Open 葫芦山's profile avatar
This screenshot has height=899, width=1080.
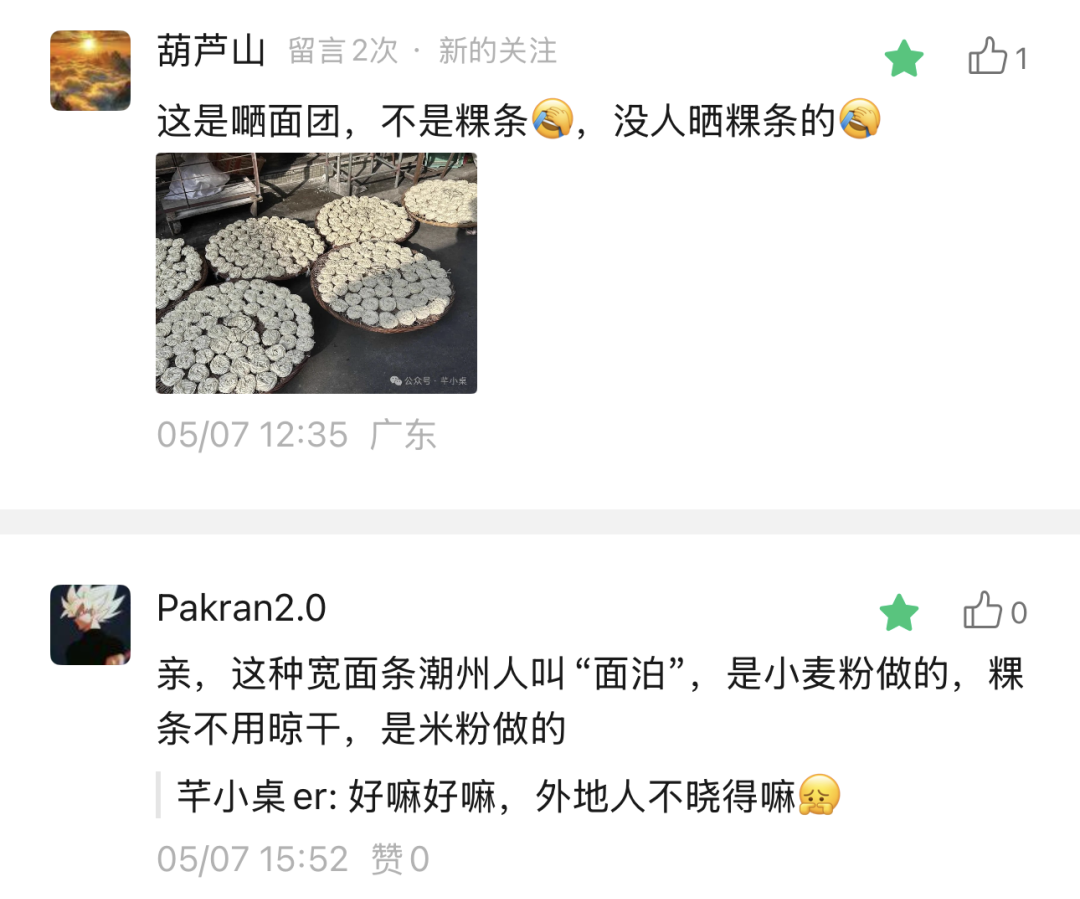coord(90,70)
